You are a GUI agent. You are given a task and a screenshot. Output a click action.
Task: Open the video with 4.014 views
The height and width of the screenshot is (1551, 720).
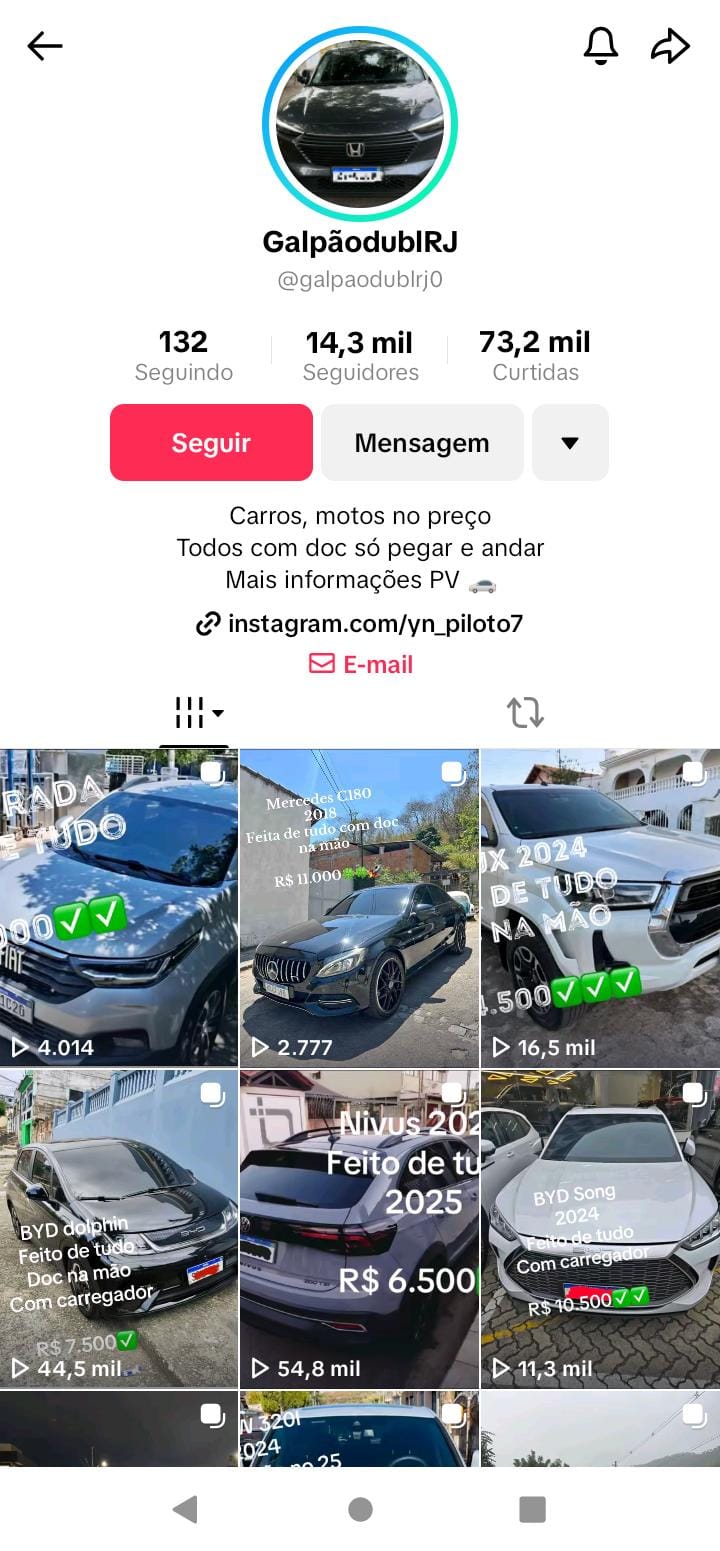coord(119,908)
